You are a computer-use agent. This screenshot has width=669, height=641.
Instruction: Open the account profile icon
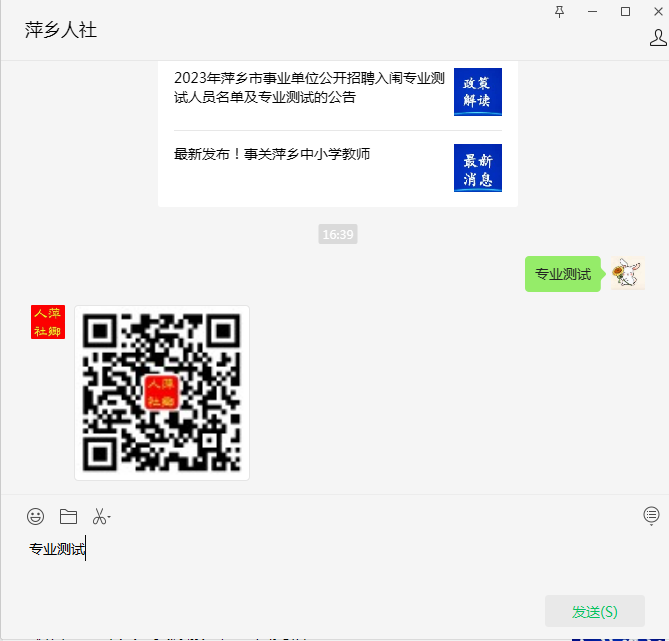coord(657,38)
